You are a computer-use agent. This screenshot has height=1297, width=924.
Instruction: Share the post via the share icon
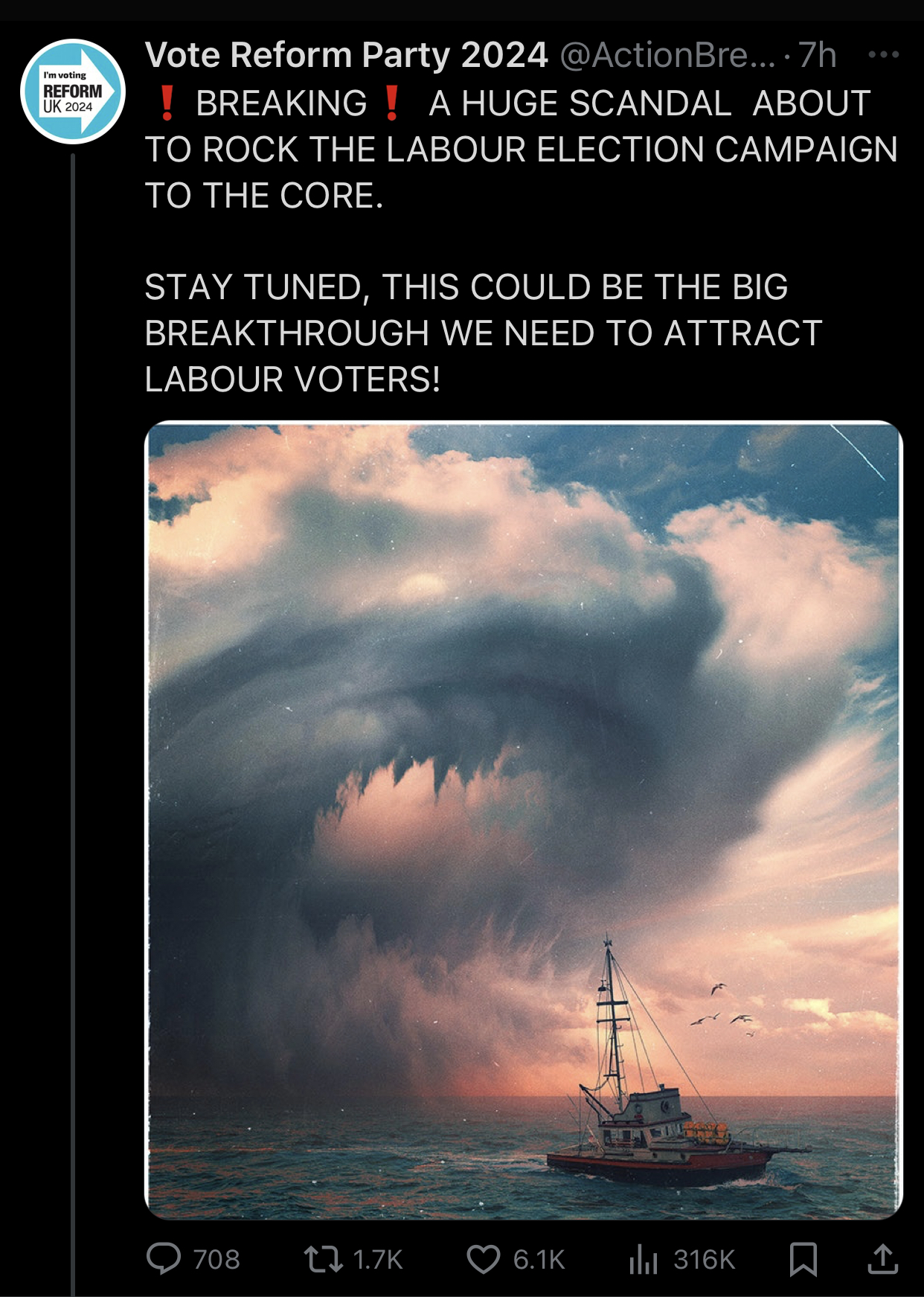882,1259
